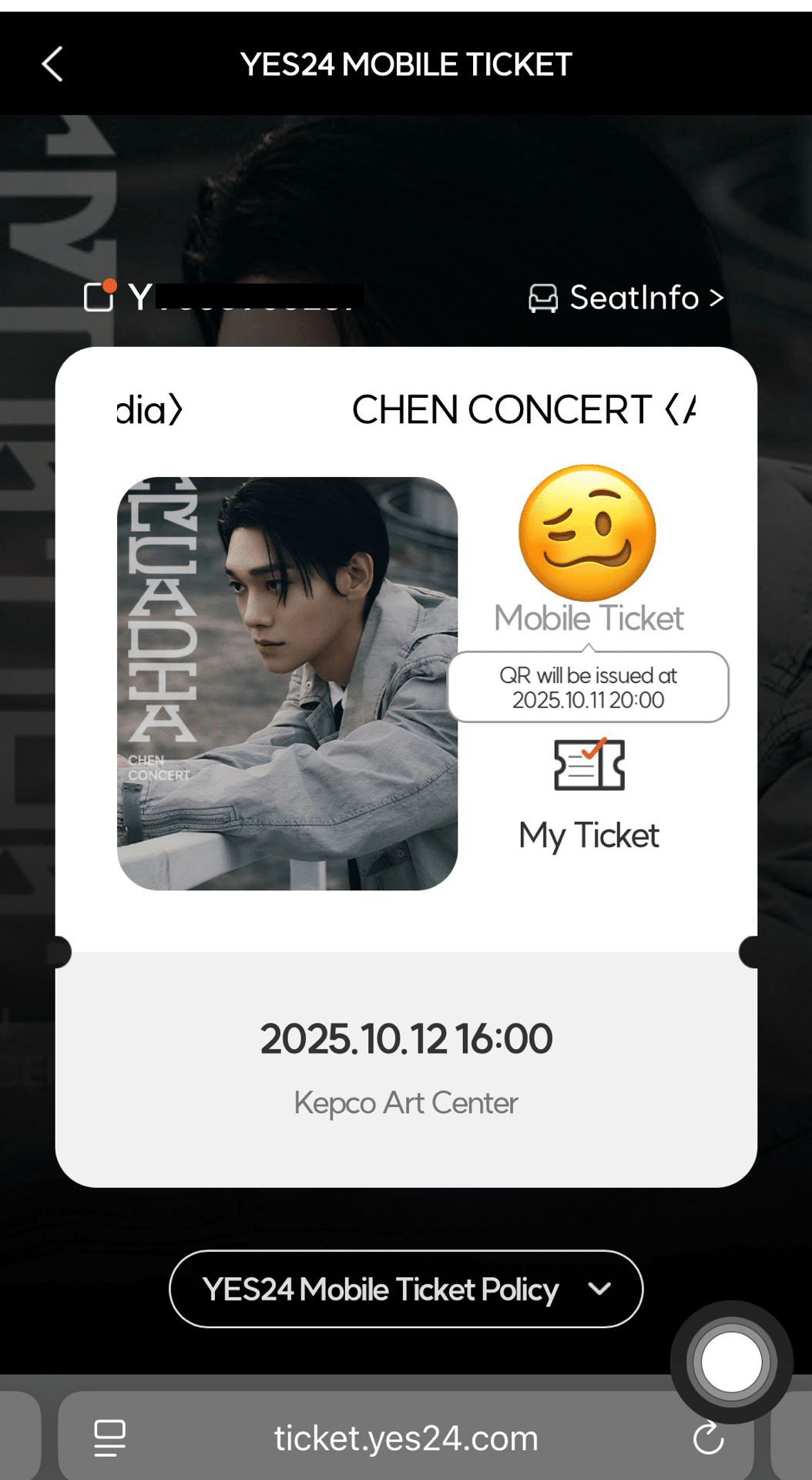Tap the ticket.yes24.com address bar
This screenshot has height=1480, width=812.
(x=406, y=1437)
